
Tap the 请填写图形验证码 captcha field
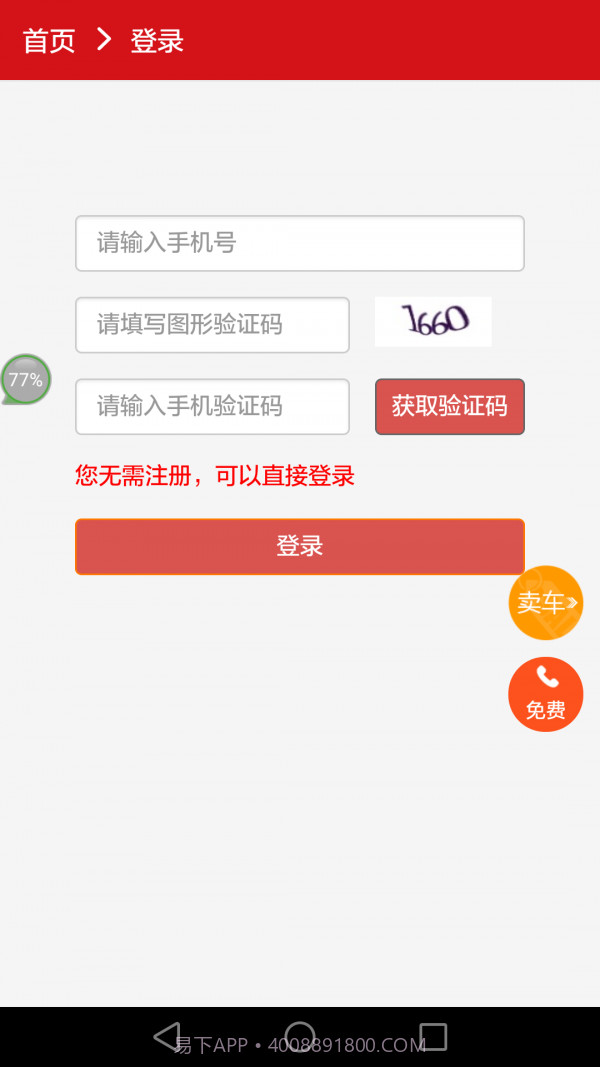(212, 325)
